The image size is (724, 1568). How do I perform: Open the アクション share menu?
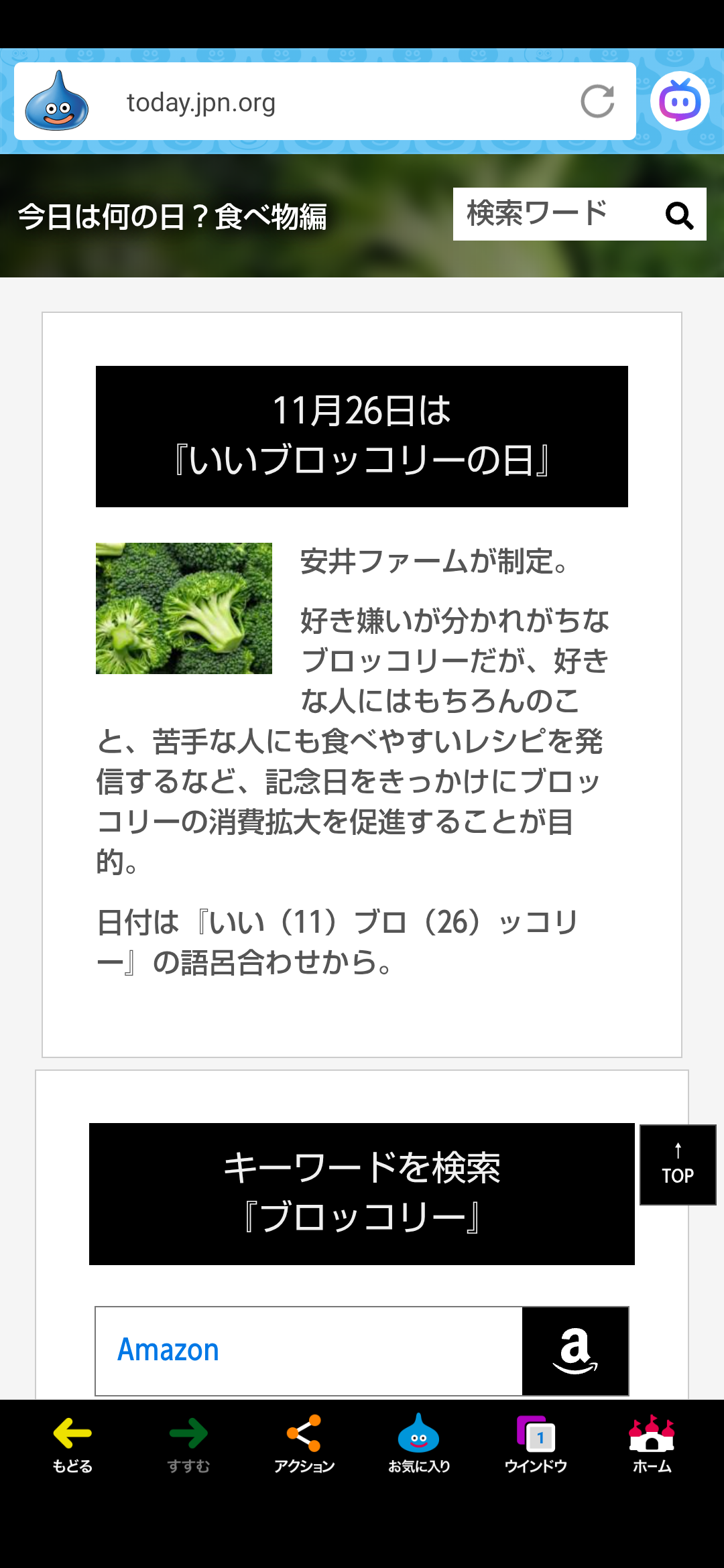click(x=304, y=1444)
